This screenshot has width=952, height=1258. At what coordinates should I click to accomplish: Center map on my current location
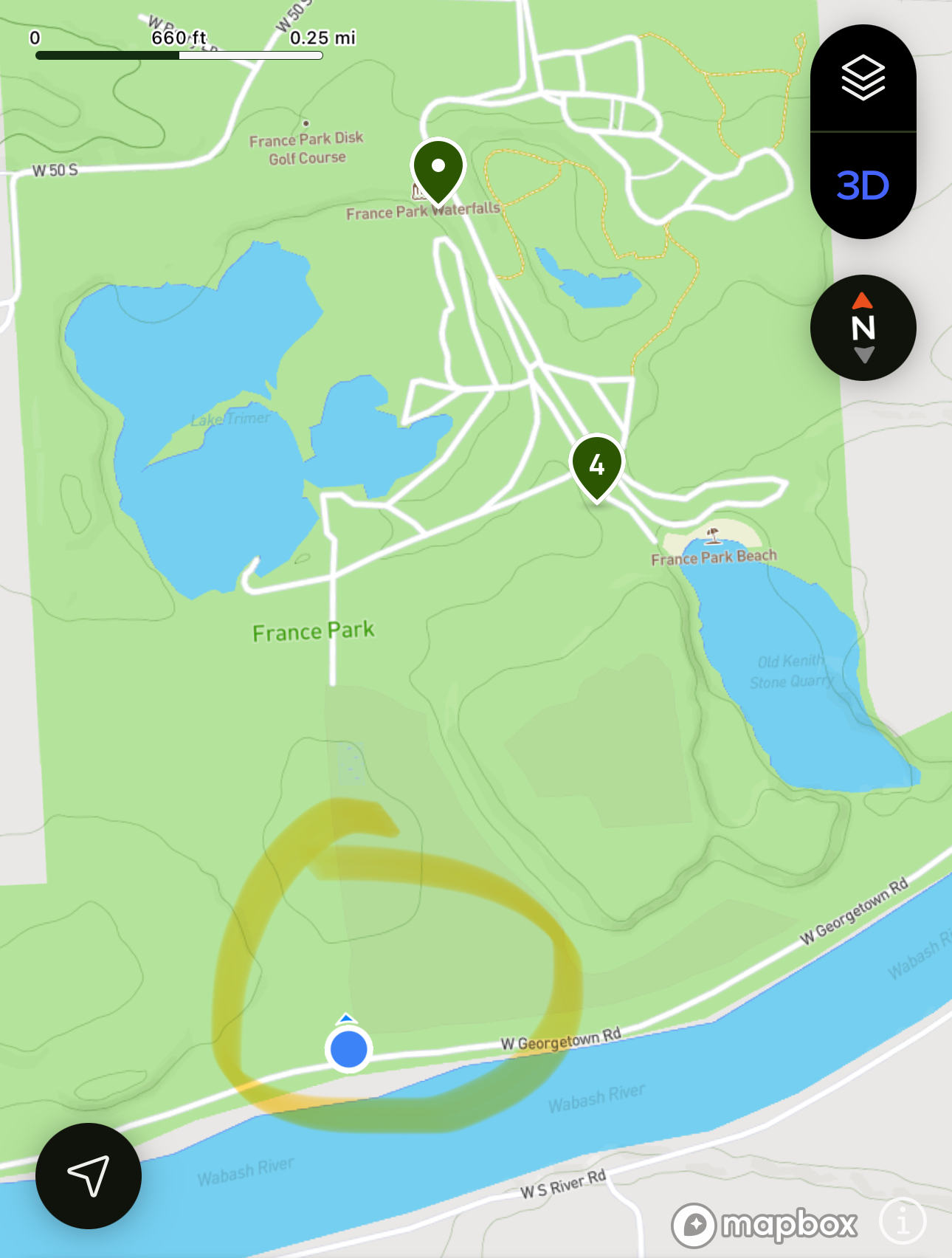click(89, 1175)
